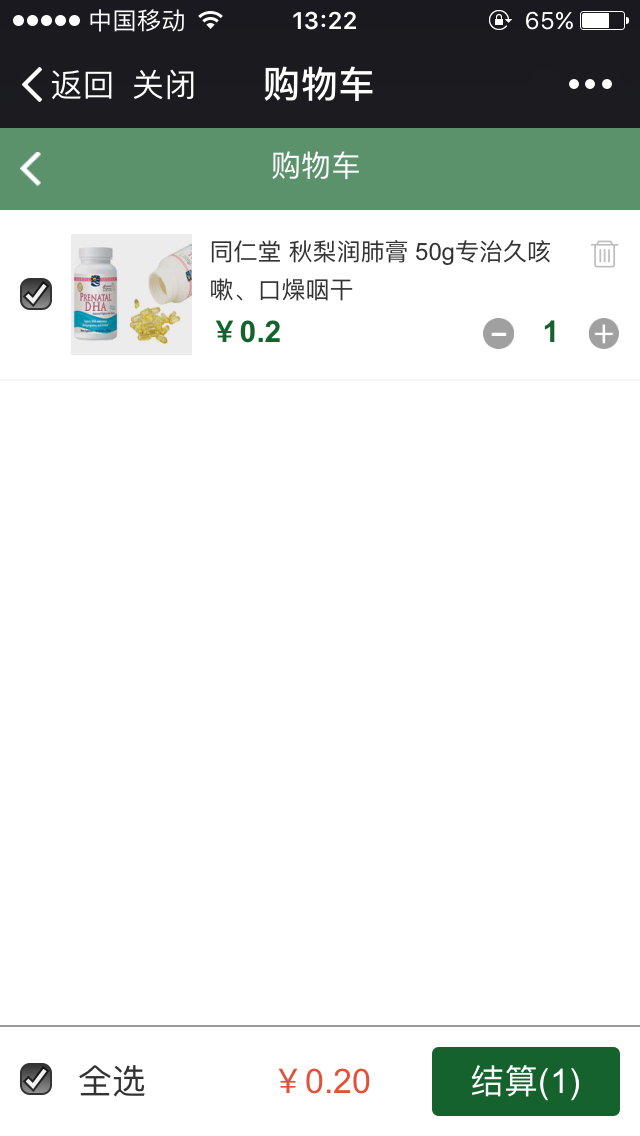The height and width of the screenshot is (1136, 640).
Task: Delete the item with the trash icon
Action: click(x=604, y=254)
